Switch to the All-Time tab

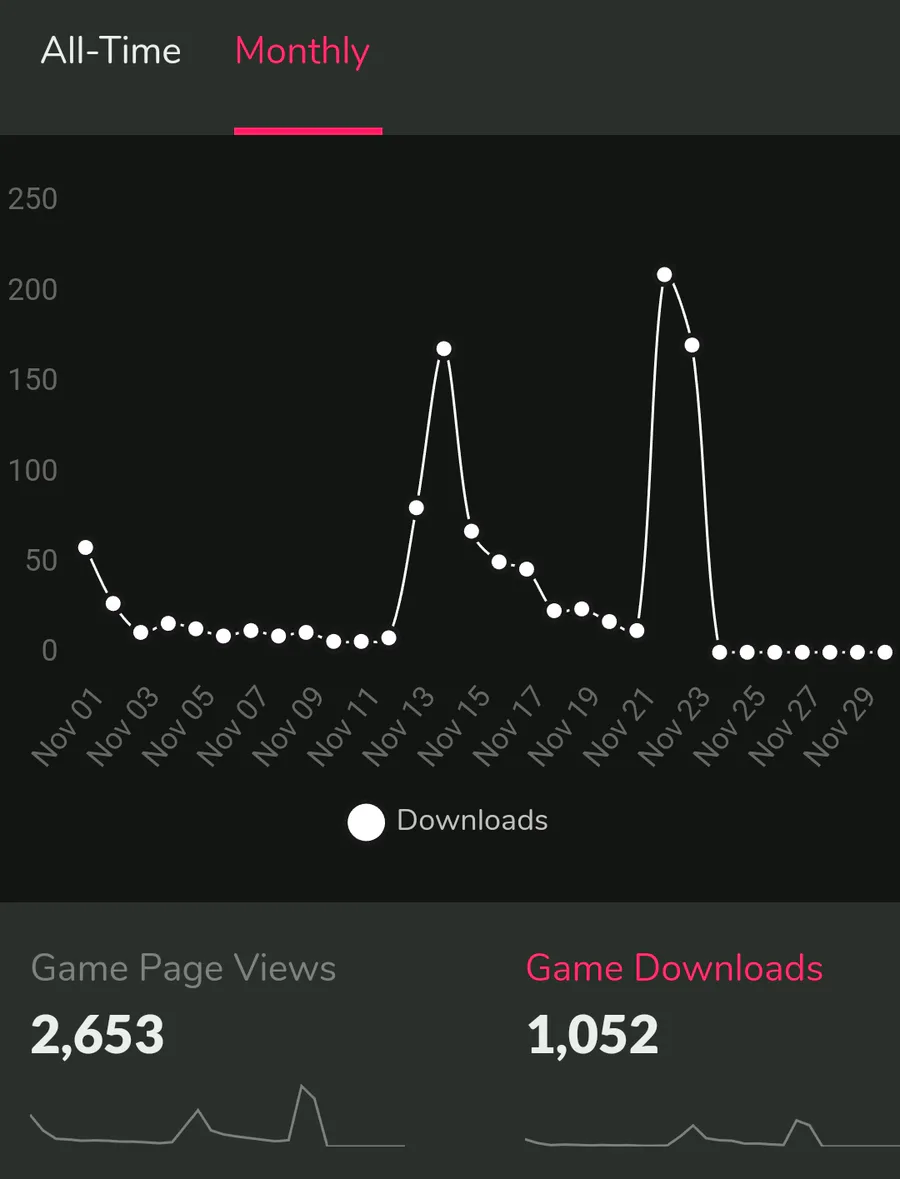tap(111, 51)
